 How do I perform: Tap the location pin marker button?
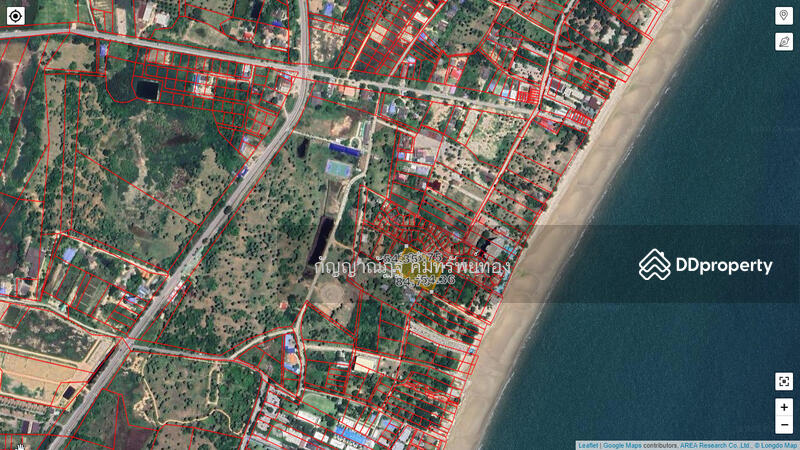click(x=784, y=16)
